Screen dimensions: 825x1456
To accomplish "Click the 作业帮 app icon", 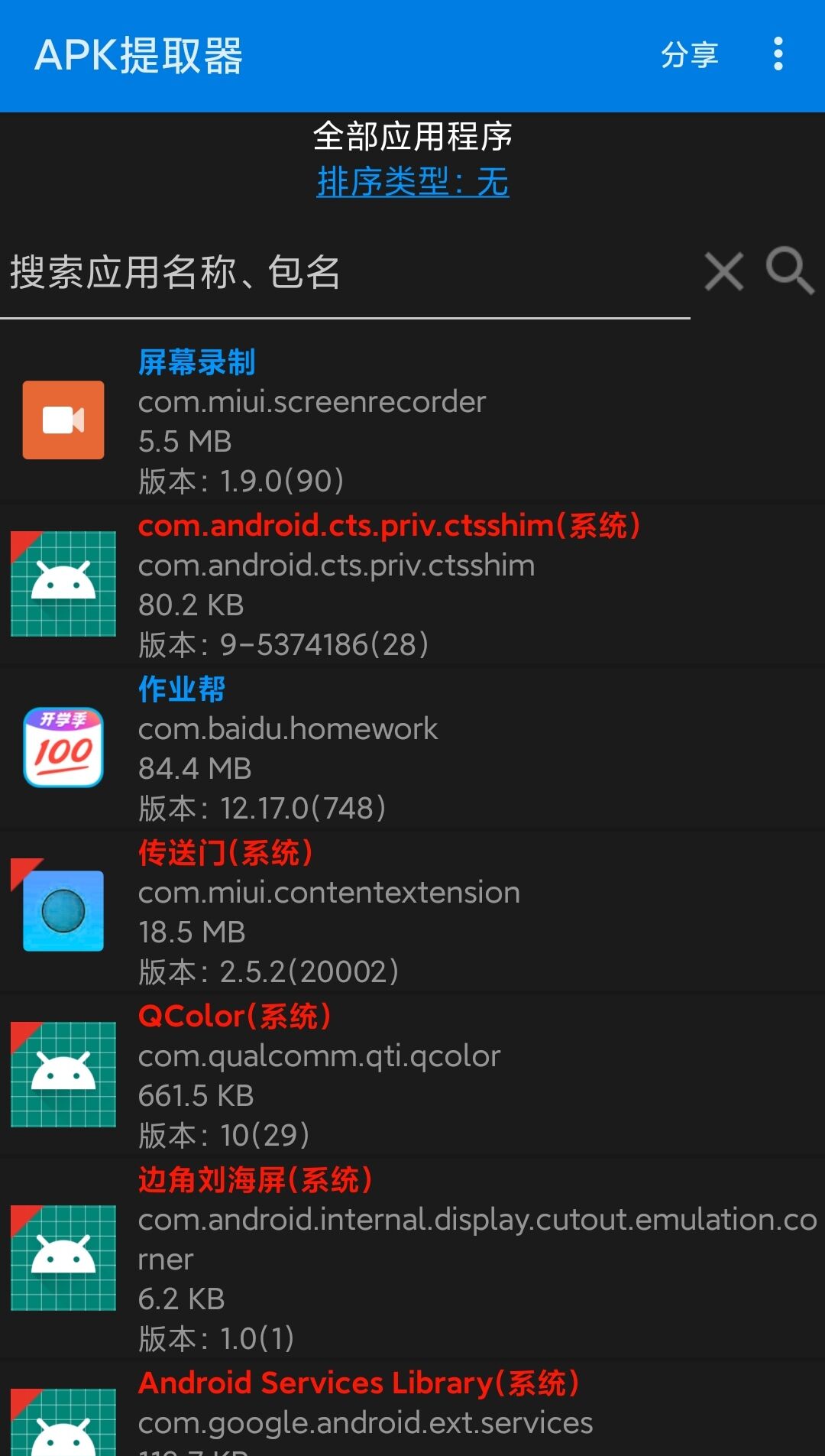I will 63,747.
